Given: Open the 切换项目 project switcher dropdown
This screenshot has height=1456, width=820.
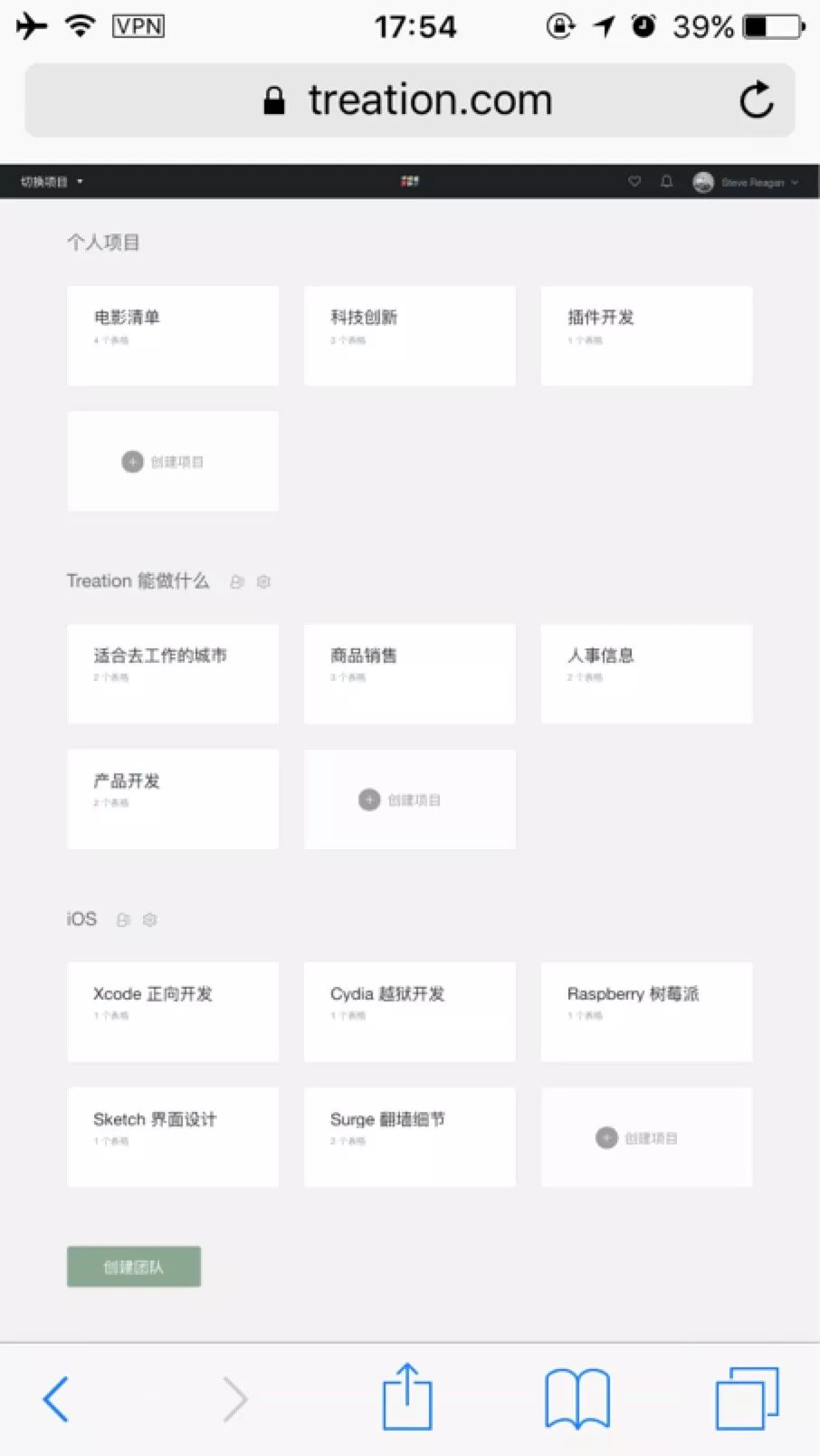Looking at the screenshot, I should tap(52, 182).
